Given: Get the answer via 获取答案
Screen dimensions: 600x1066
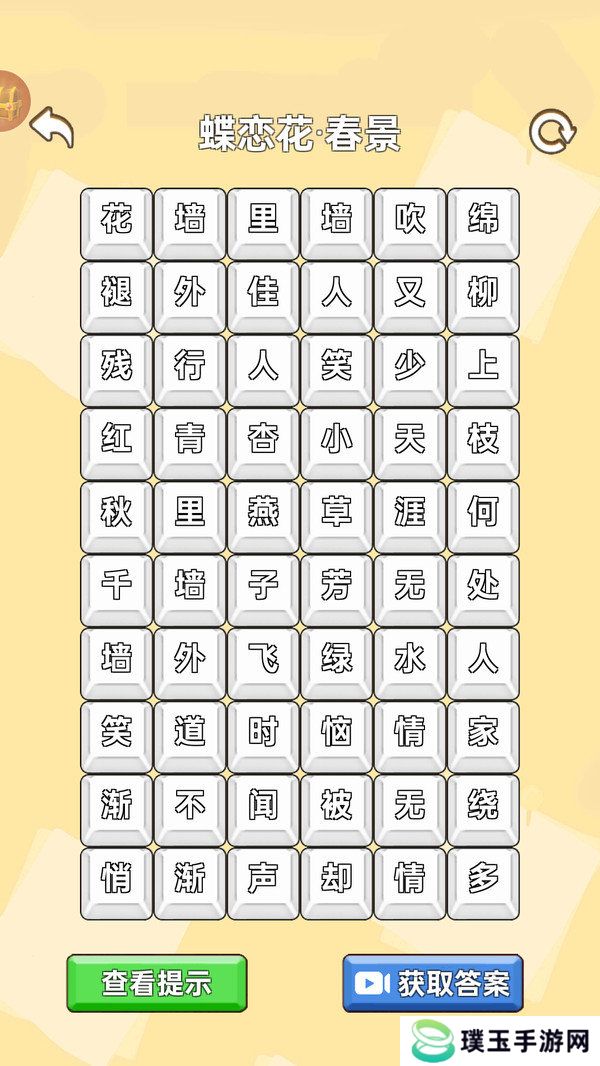Looking at the screenshot, I should pos(433,982).
